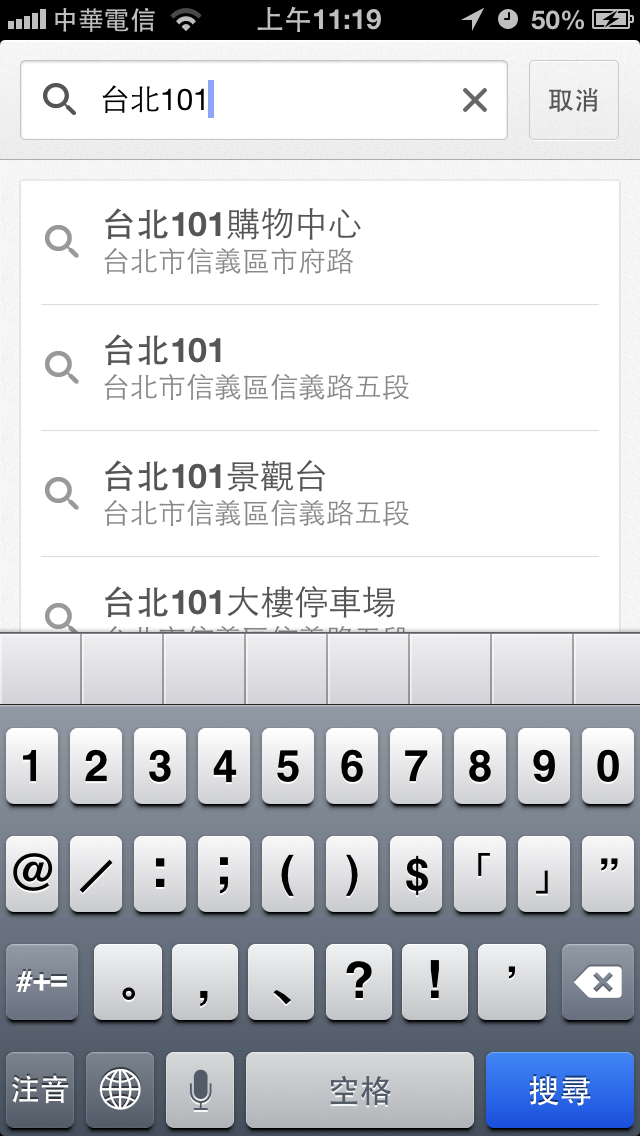This screenshot has width=640, height=1136.
Task: Tap the blue 搜尋 key
Action: (560, 1089)
